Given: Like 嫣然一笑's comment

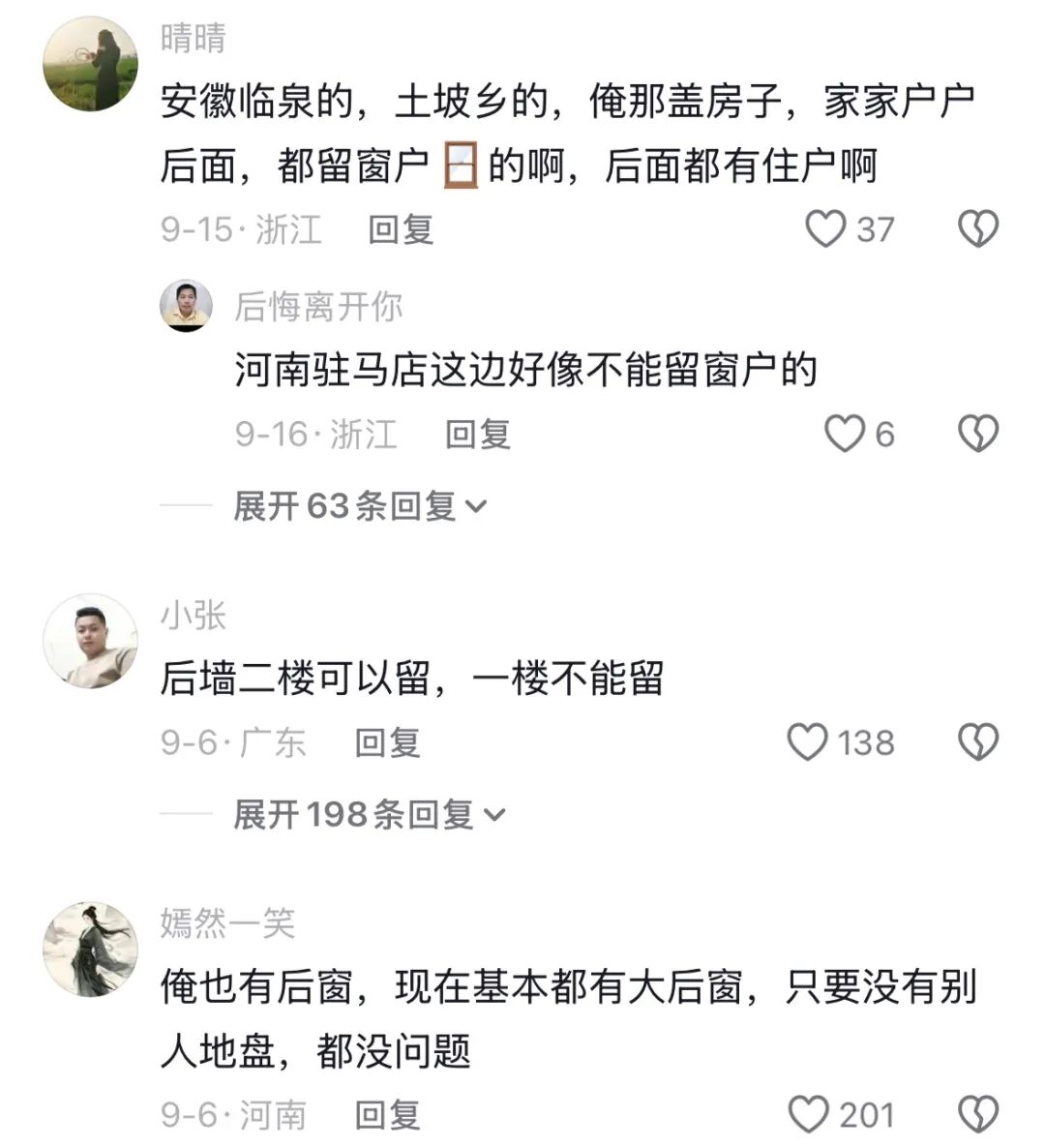Looking at the screenshot, I should pos(809,1115).
